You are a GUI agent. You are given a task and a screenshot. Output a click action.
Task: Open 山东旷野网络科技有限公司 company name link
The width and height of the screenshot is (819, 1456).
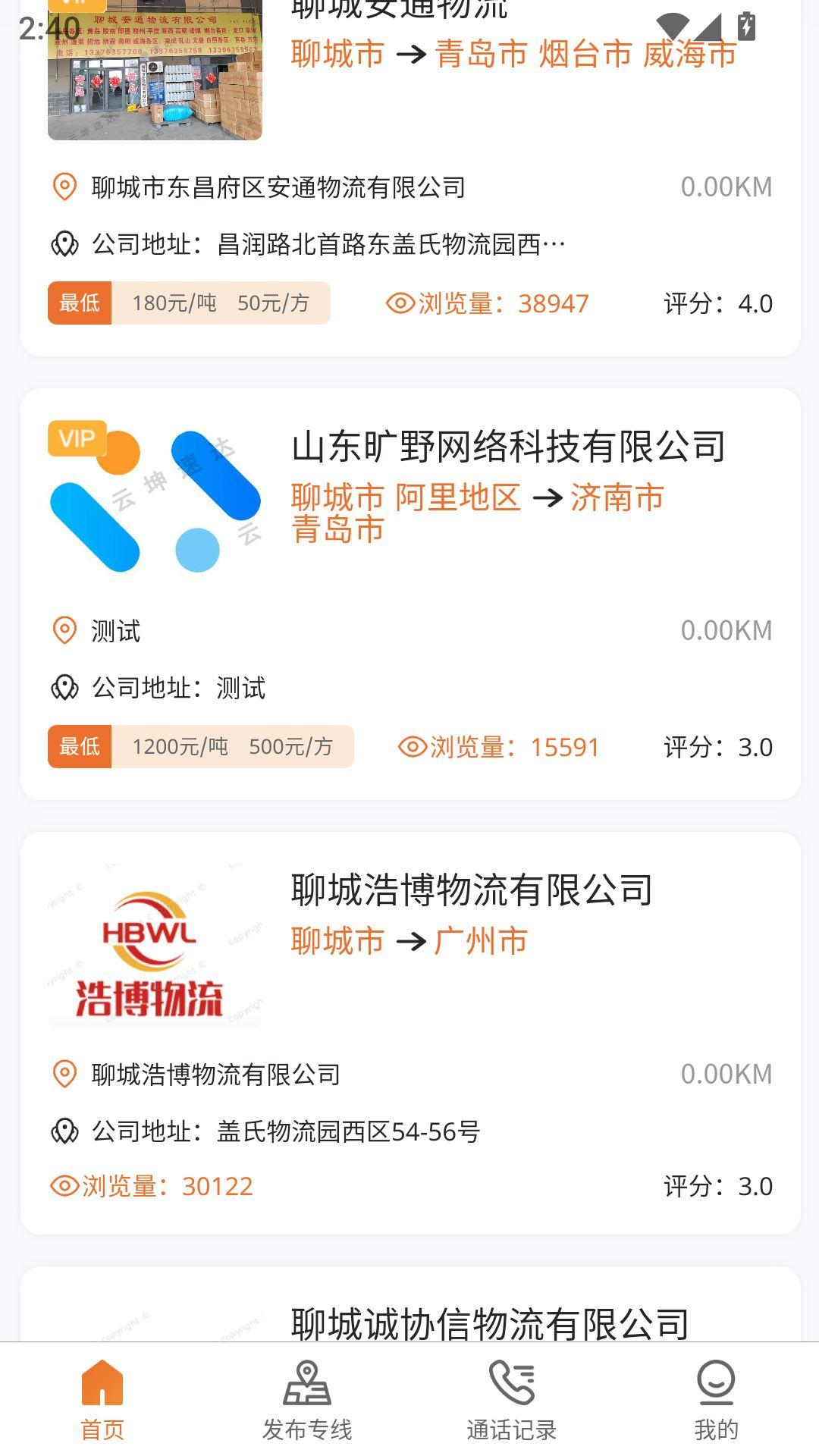[508, 447]
